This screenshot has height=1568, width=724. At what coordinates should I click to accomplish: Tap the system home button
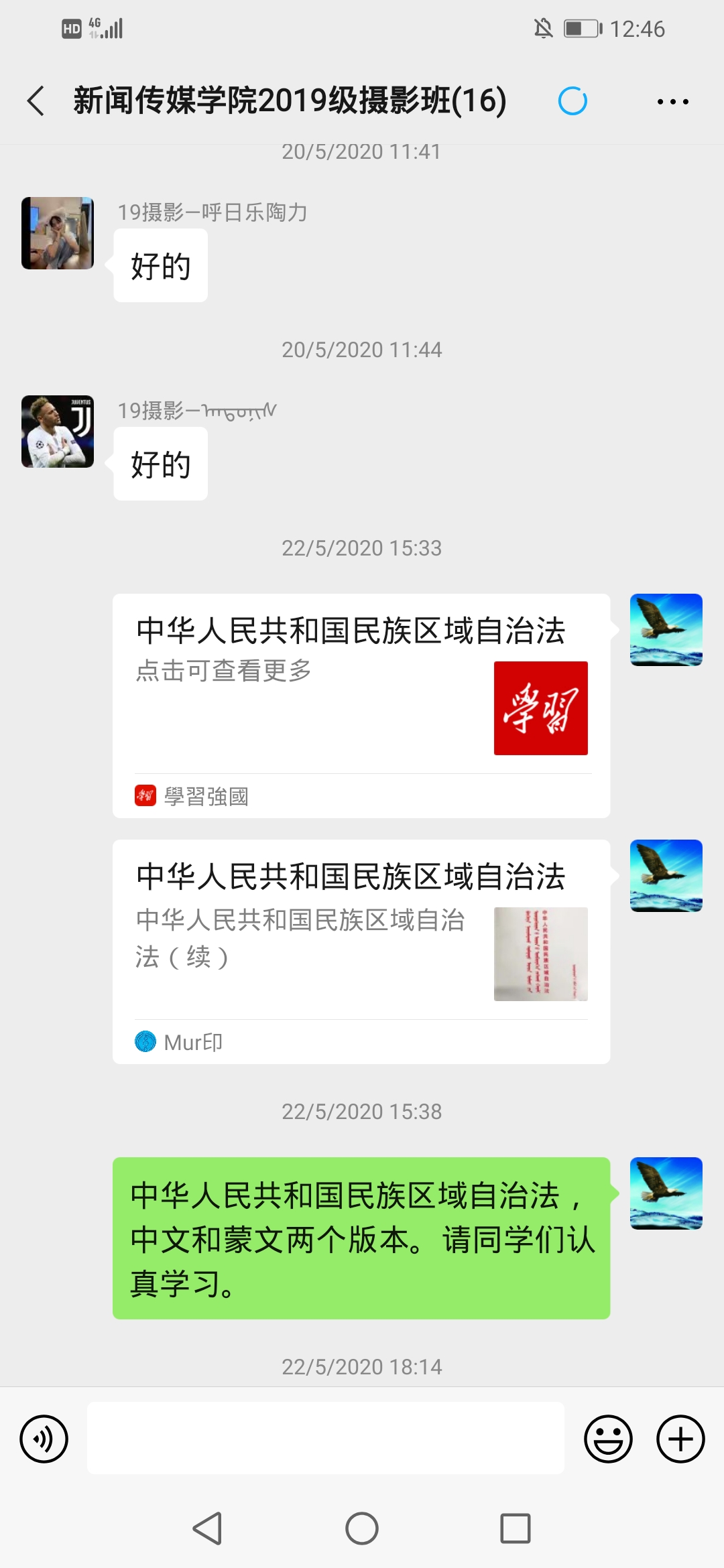[x=362, y=1528]
